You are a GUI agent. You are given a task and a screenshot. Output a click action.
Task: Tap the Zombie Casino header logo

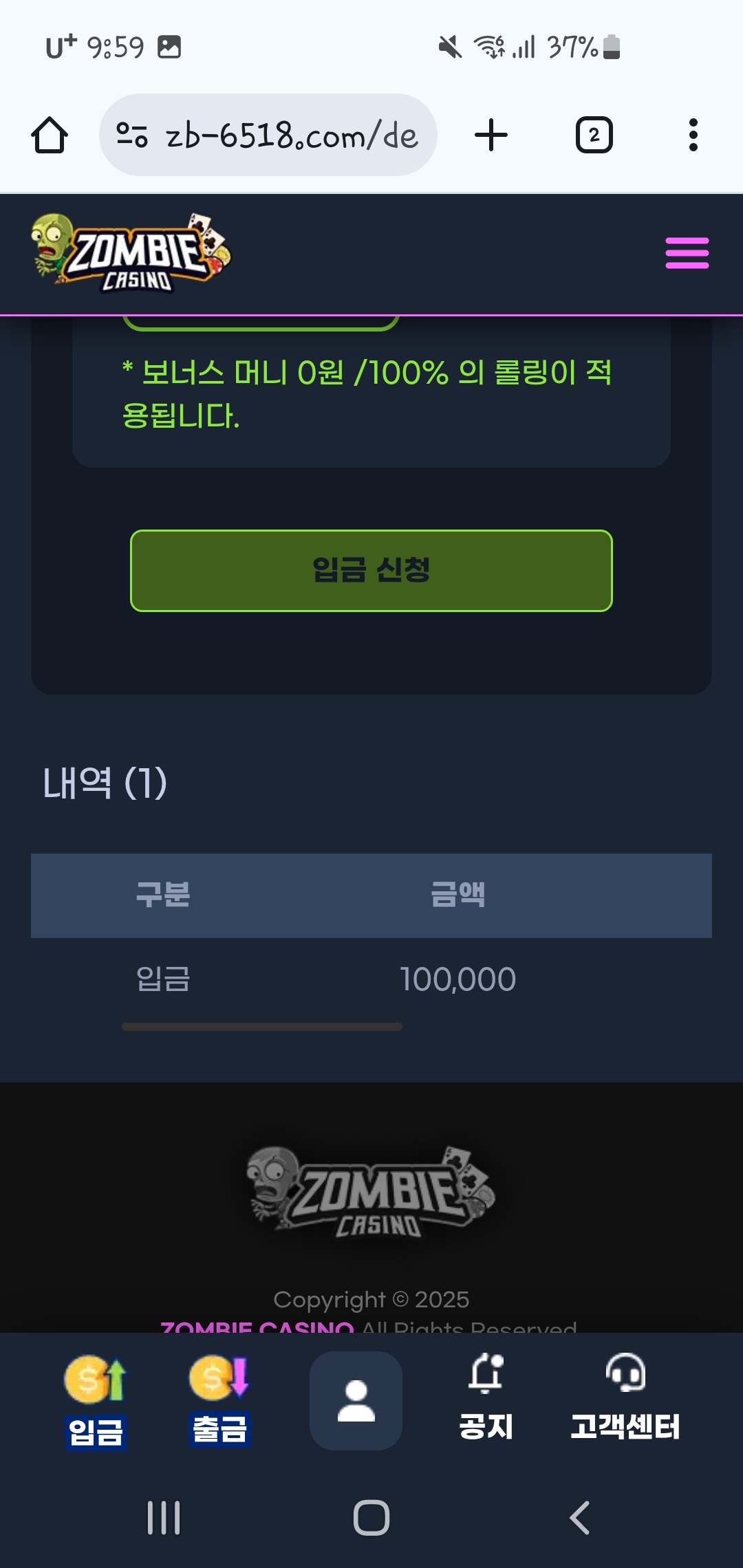132,253
